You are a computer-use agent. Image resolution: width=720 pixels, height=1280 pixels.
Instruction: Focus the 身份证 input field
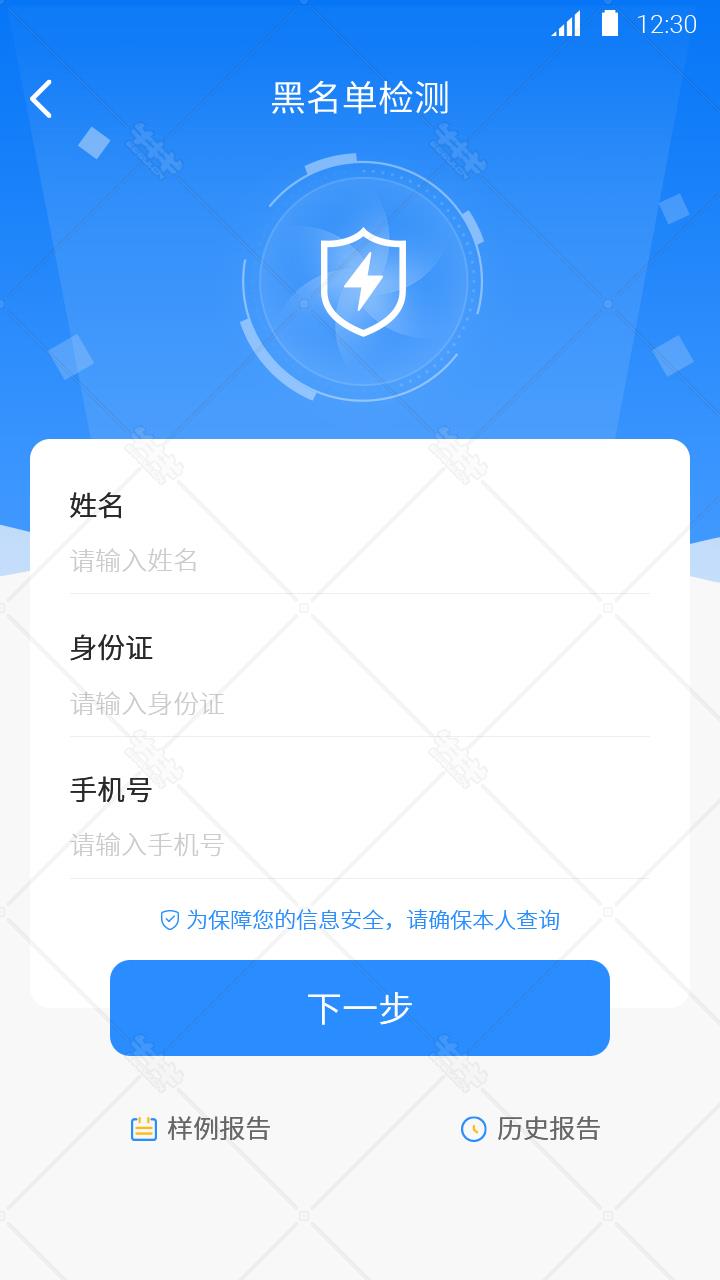pos(360,704)
